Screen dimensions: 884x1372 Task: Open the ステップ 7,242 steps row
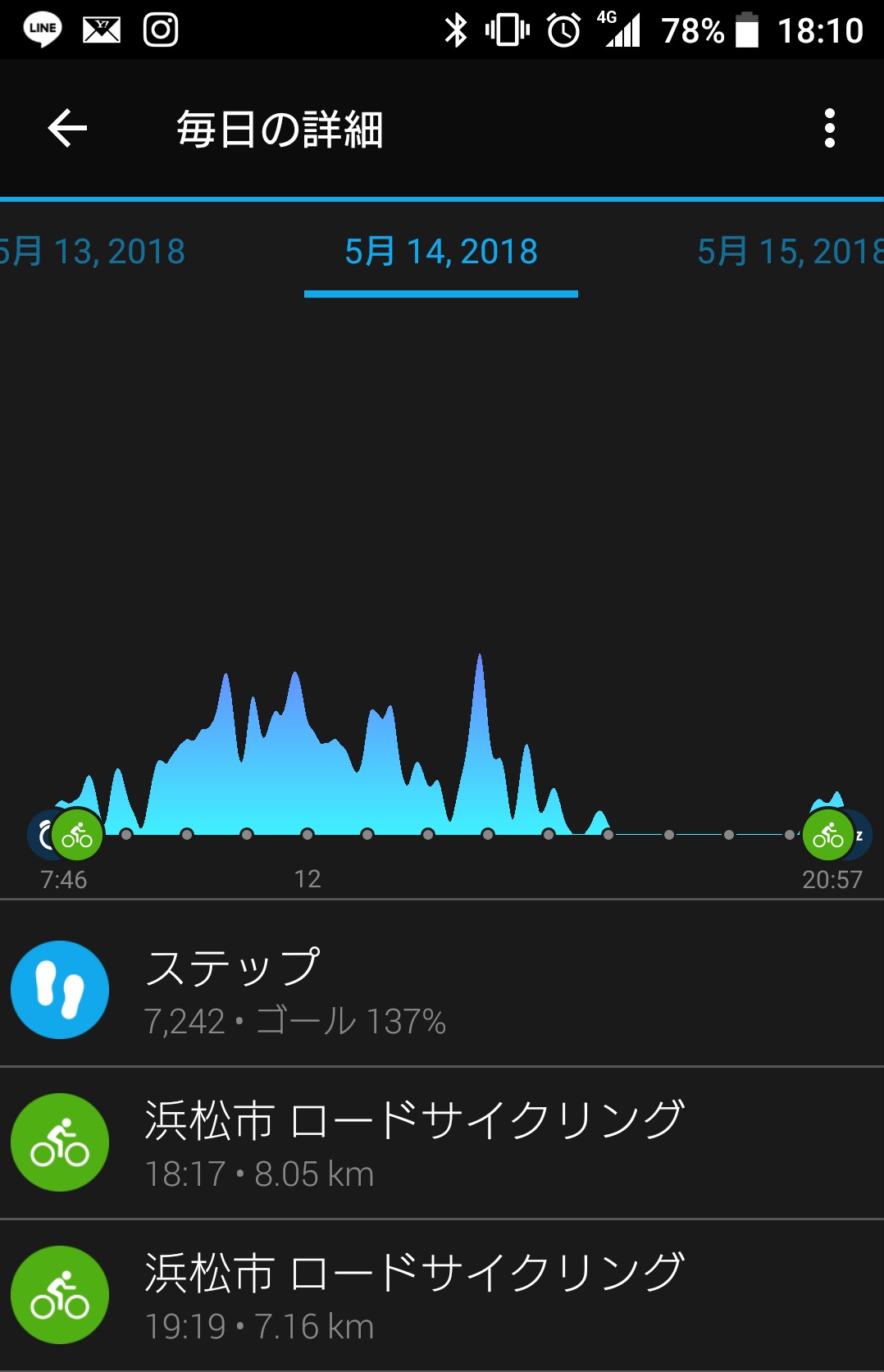pos(442,991)
